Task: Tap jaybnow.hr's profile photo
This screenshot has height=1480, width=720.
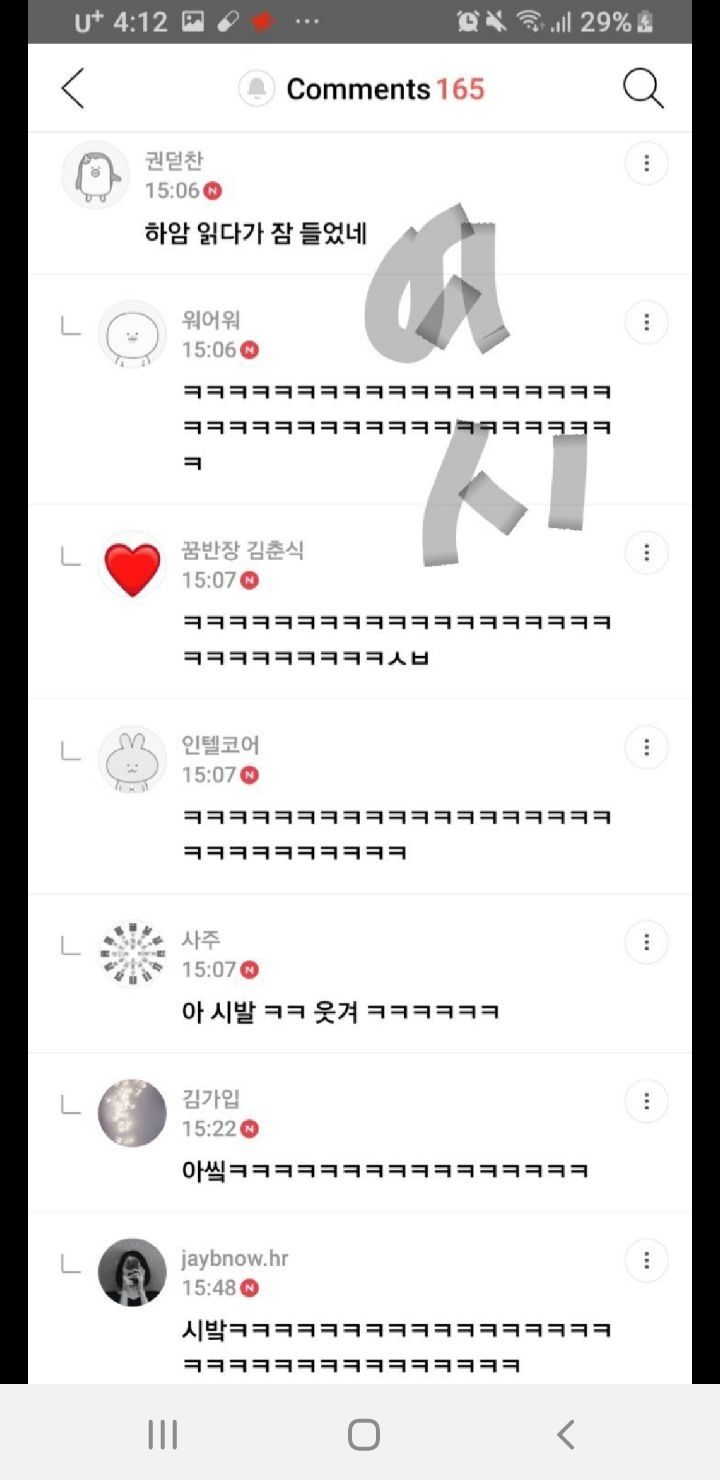Action: click(130, 1272)
